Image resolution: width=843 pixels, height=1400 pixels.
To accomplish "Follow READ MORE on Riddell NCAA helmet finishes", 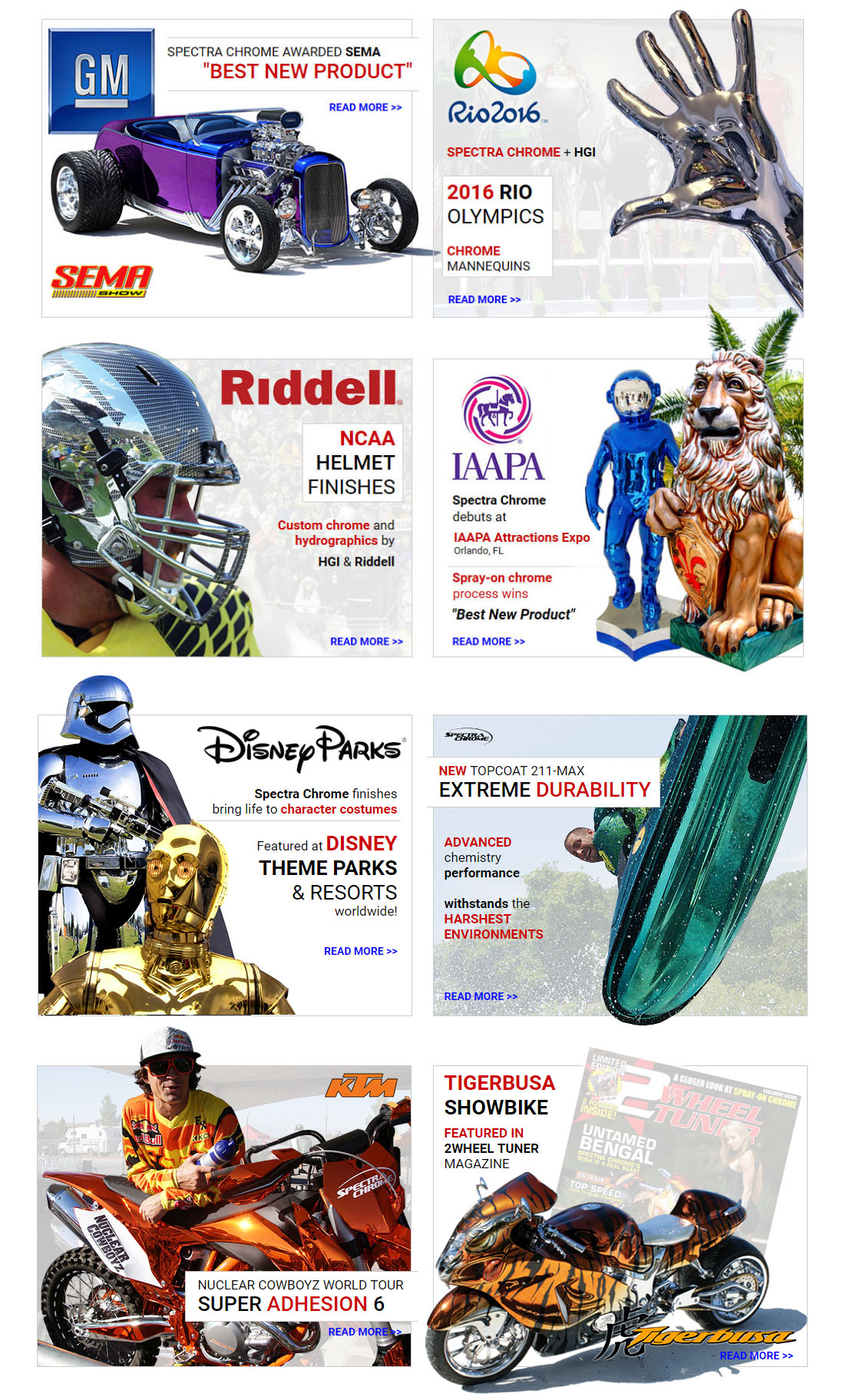I will pos(366,642).
